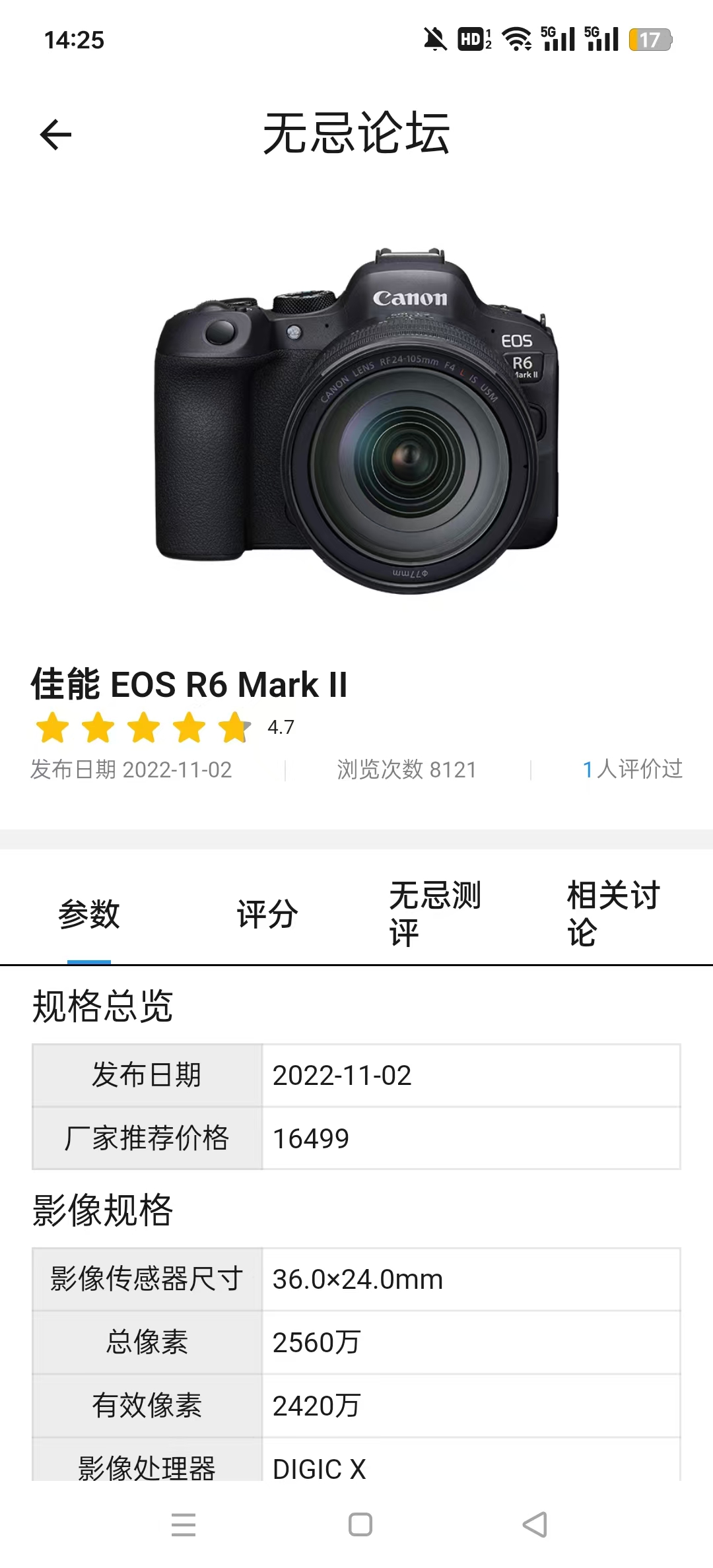Tap the 浏览次数 8121 view counter
The width and height of the screenshot is (713, 1568).
[406, 769]
